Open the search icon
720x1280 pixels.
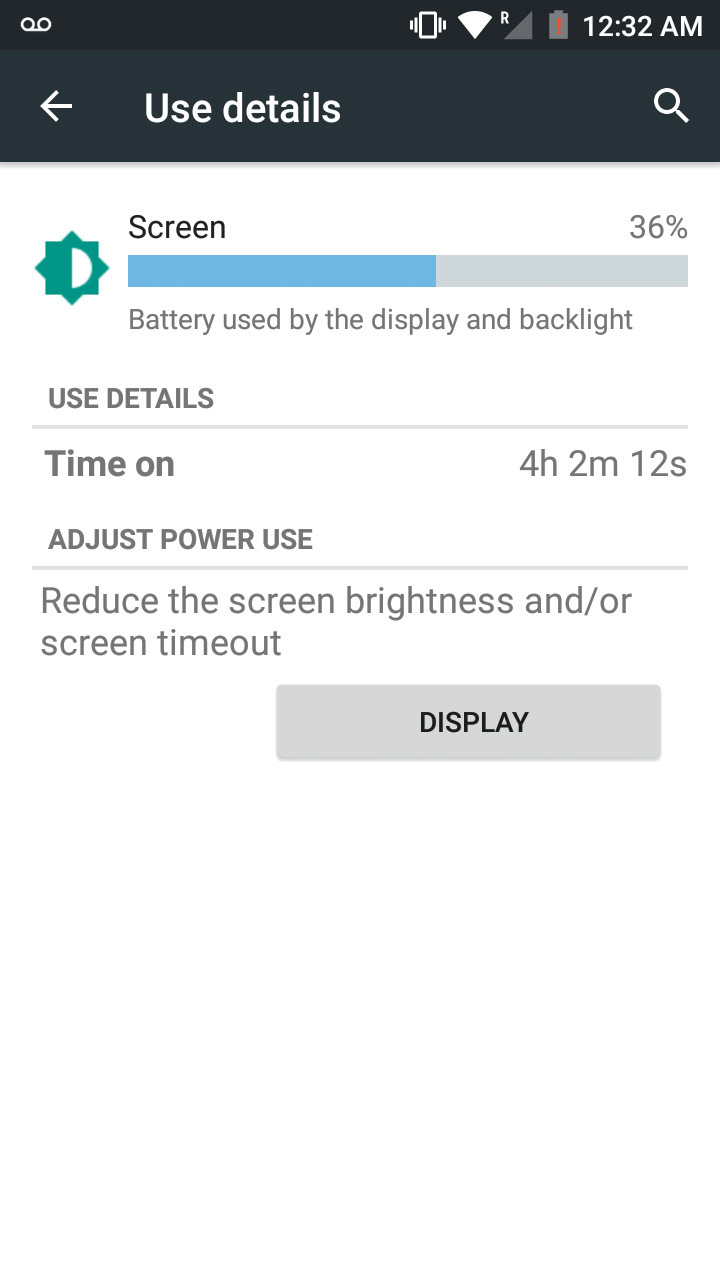(671, 105)
